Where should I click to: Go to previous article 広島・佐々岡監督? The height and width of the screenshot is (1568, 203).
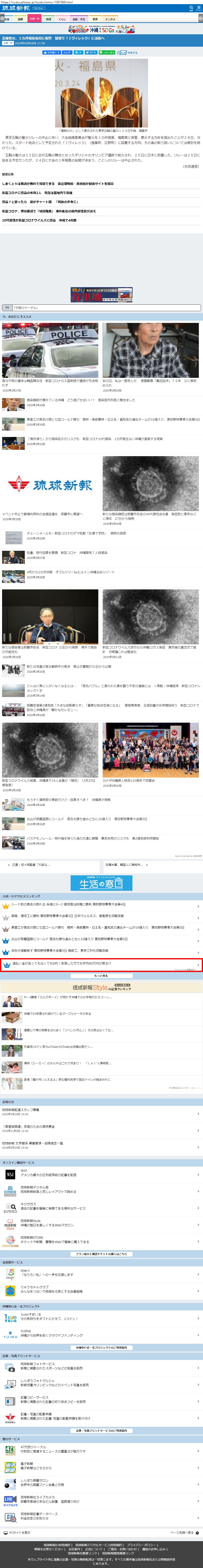(x=30, y=864)
